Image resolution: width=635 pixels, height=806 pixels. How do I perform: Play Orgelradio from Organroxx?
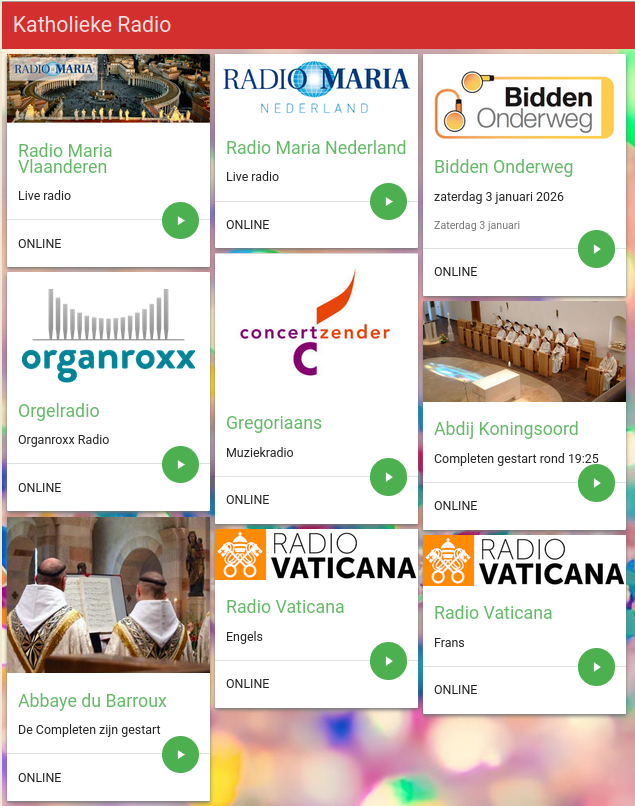[180, 464]
